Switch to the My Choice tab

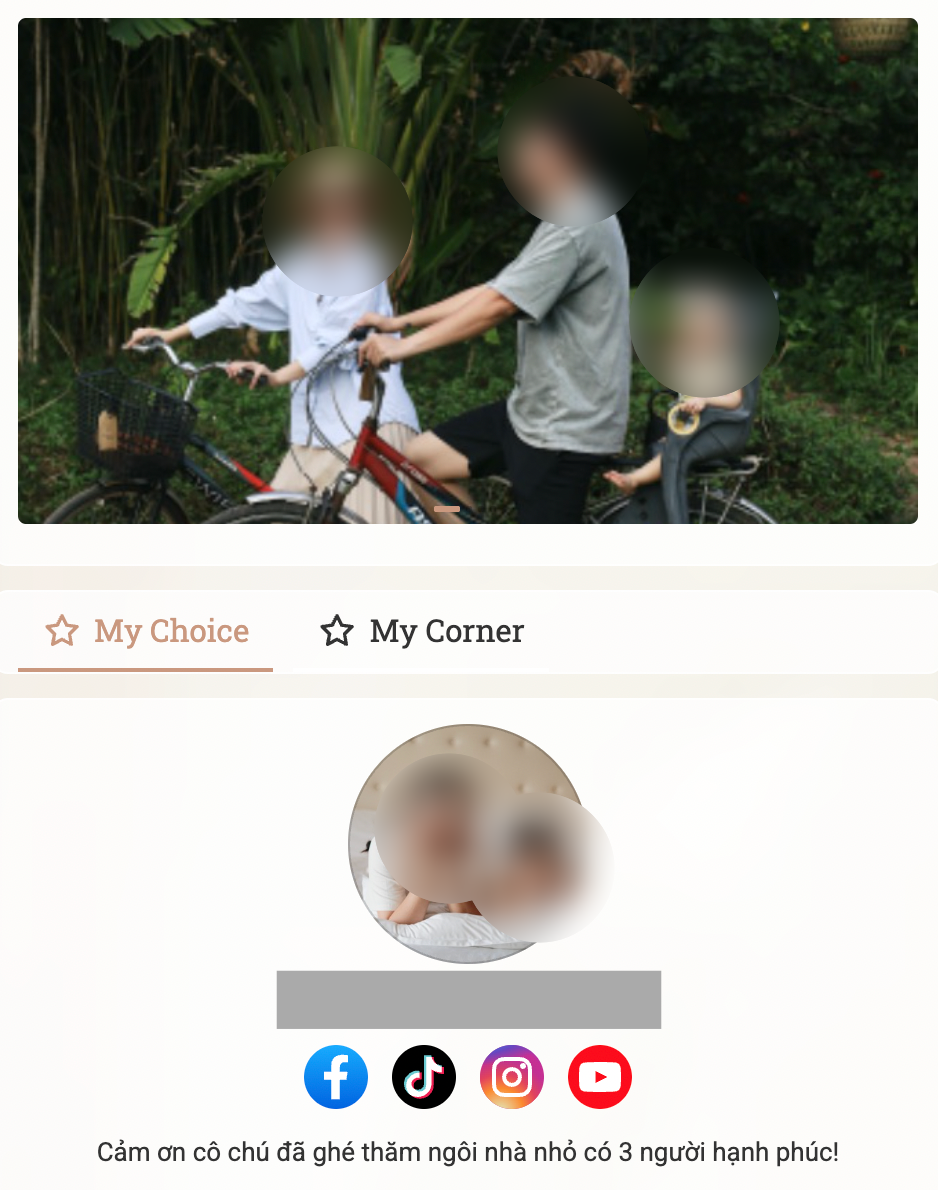click(147, 632)
